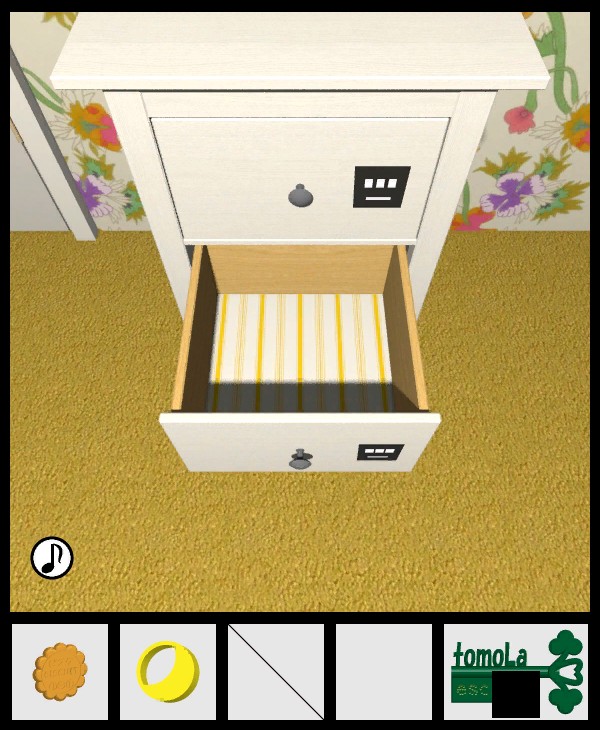The image size is (600, 730).
Task: Open the tomoLa escape logo link
Action: pos(513,671)
